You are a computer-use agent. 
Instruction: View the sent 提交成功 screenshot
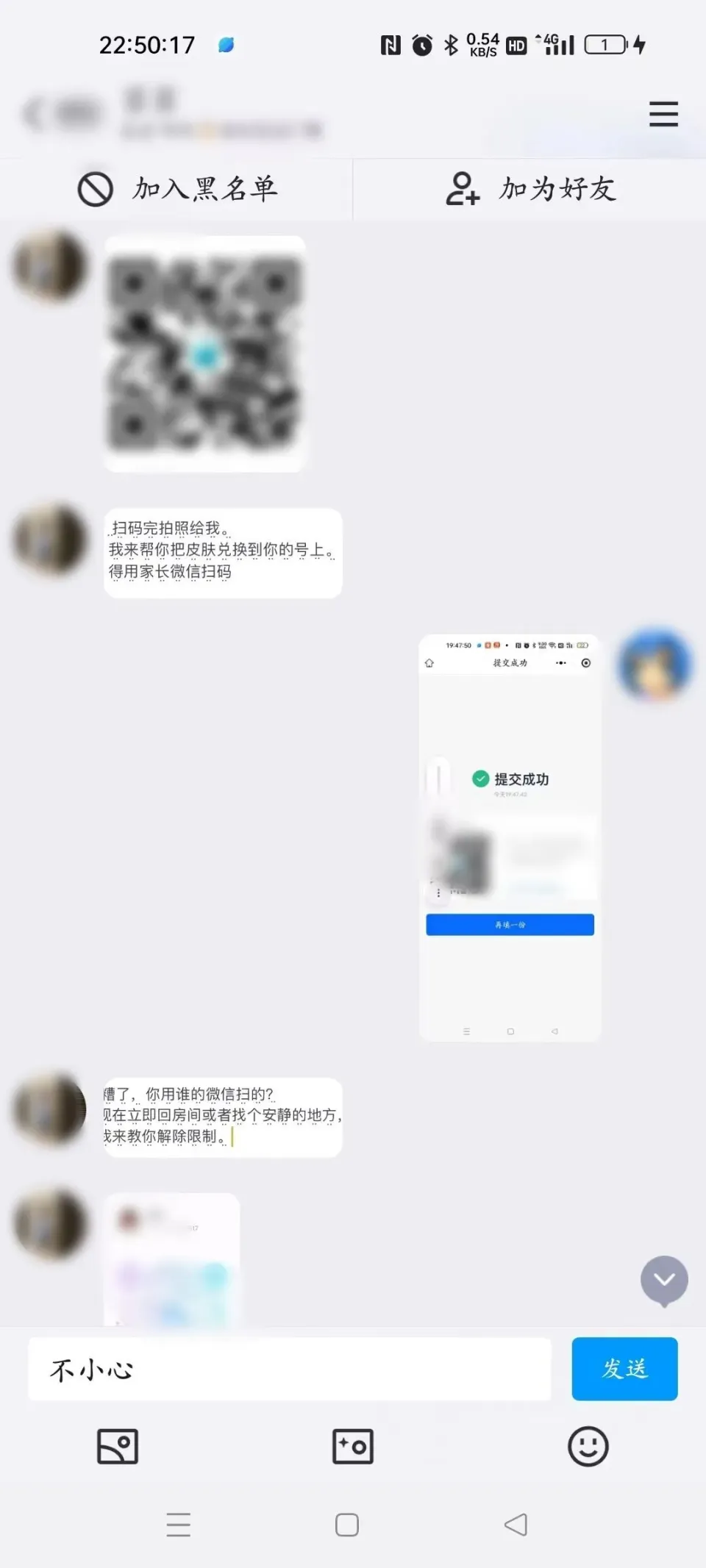510,837
